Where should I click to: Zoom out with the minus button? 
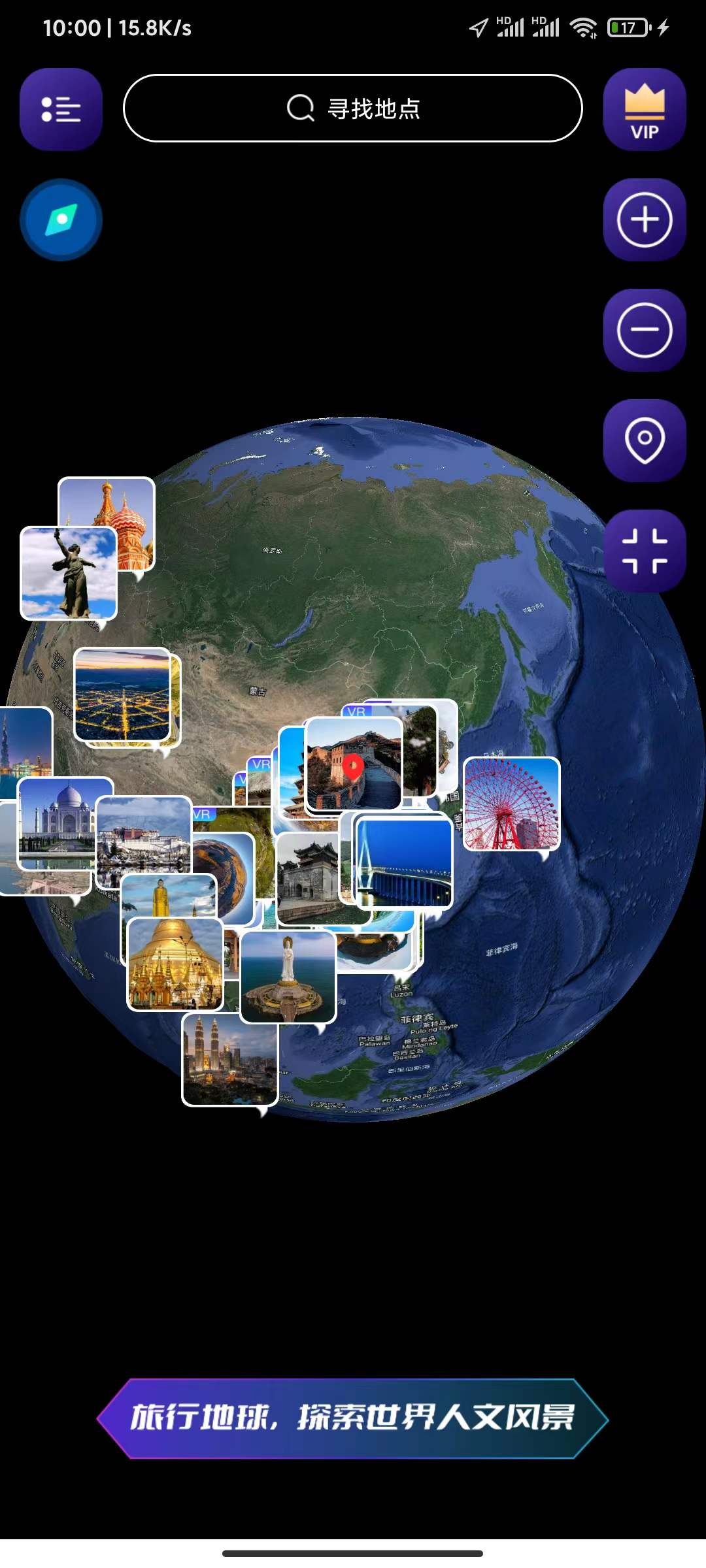tap(644, 330)
